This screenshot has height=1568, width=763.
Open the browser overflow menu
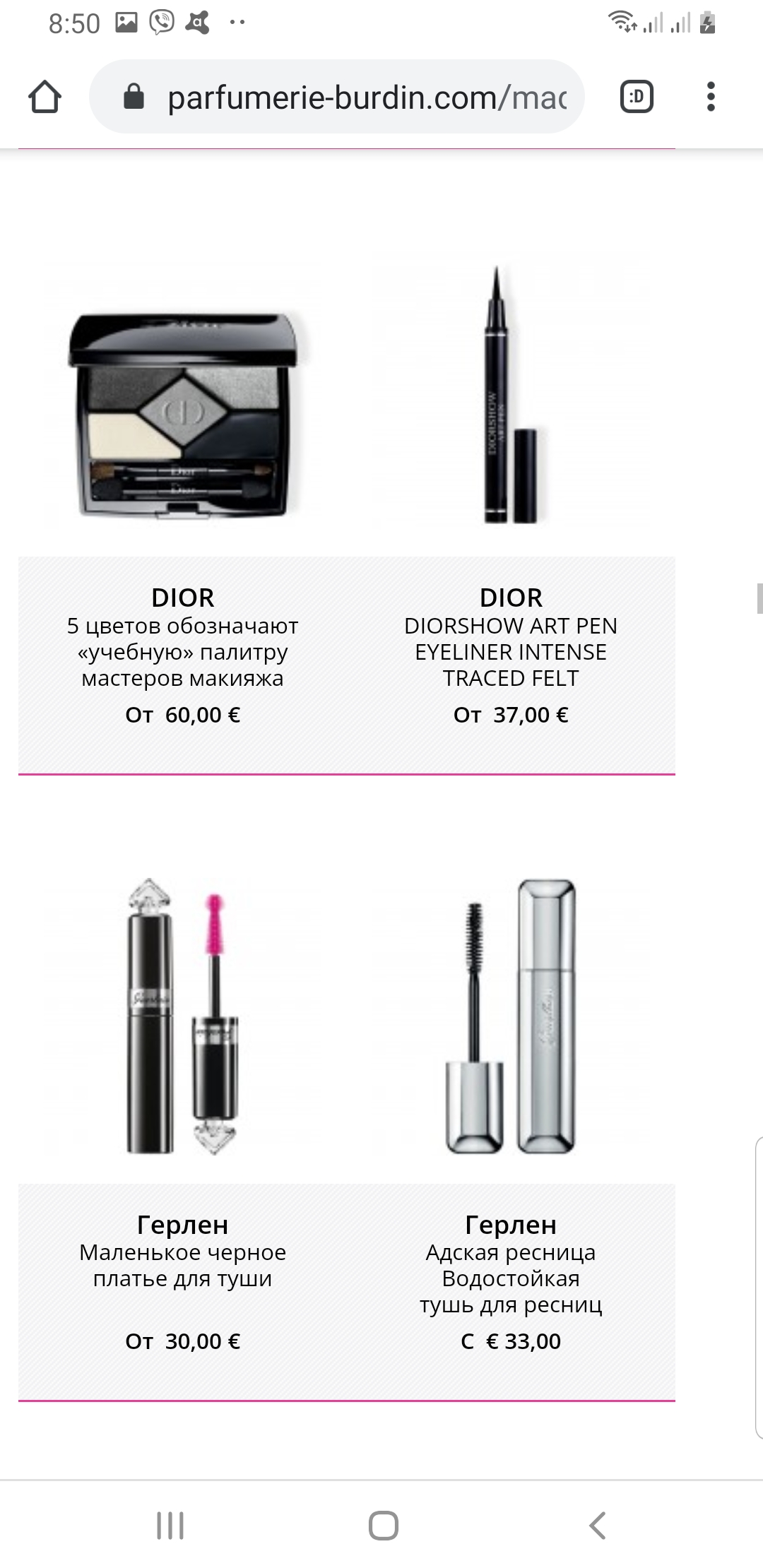pos(711,97)
